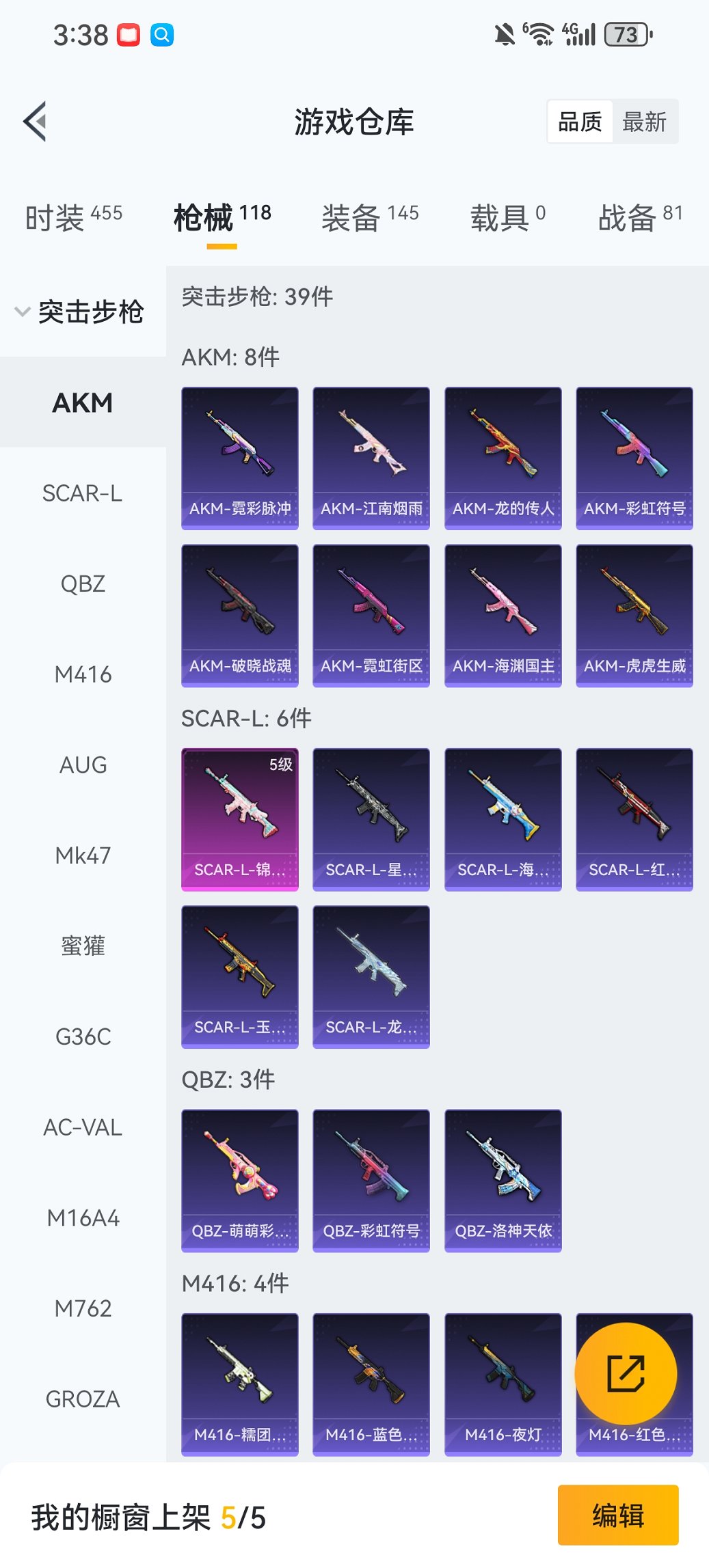Viewport: 709px width, 1568px height.
Task: Open the QBZ-洛神天依 skin
Action: [503, 1181]
